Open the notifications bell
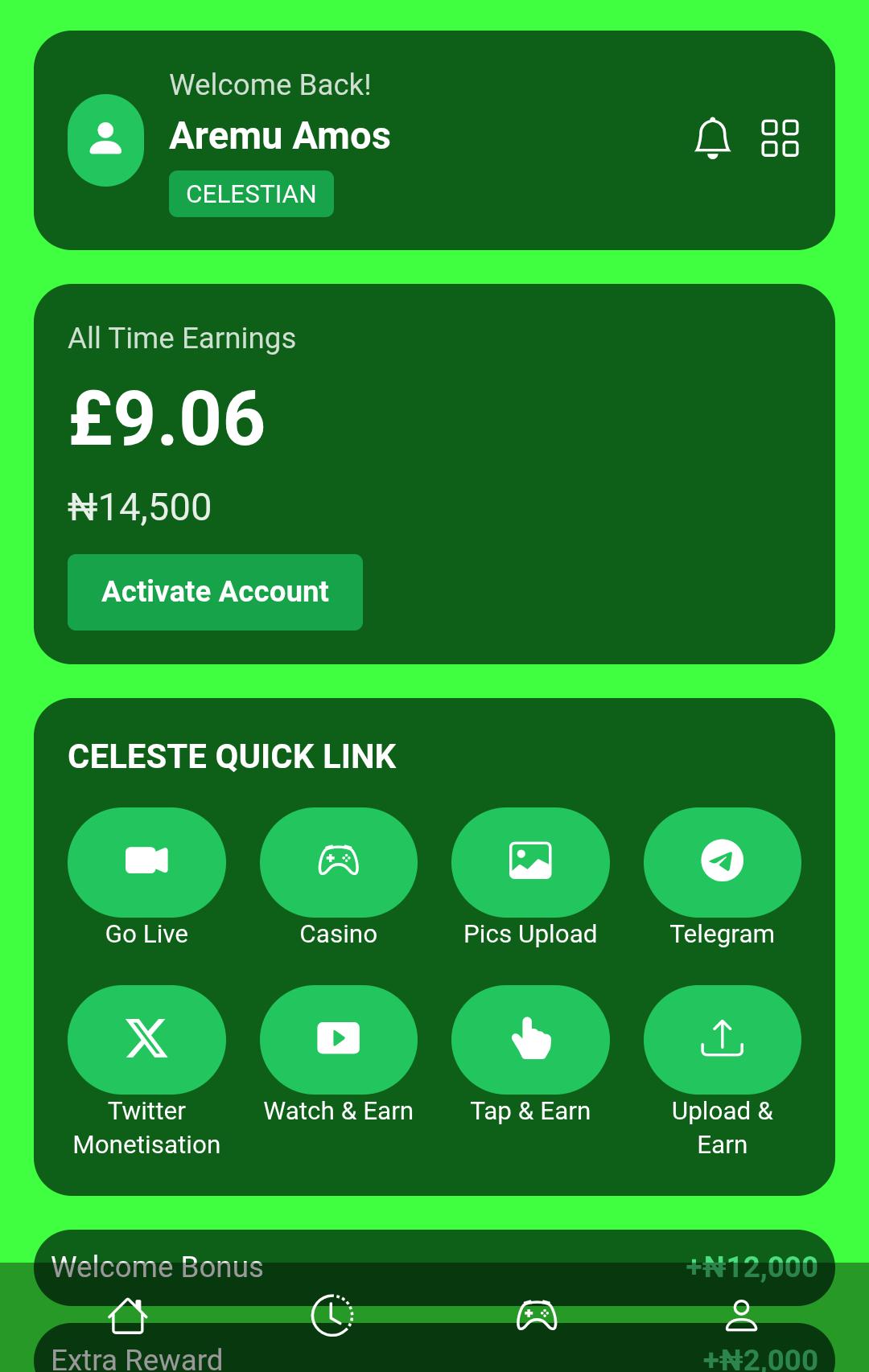869x1372 pixels. 712,138
